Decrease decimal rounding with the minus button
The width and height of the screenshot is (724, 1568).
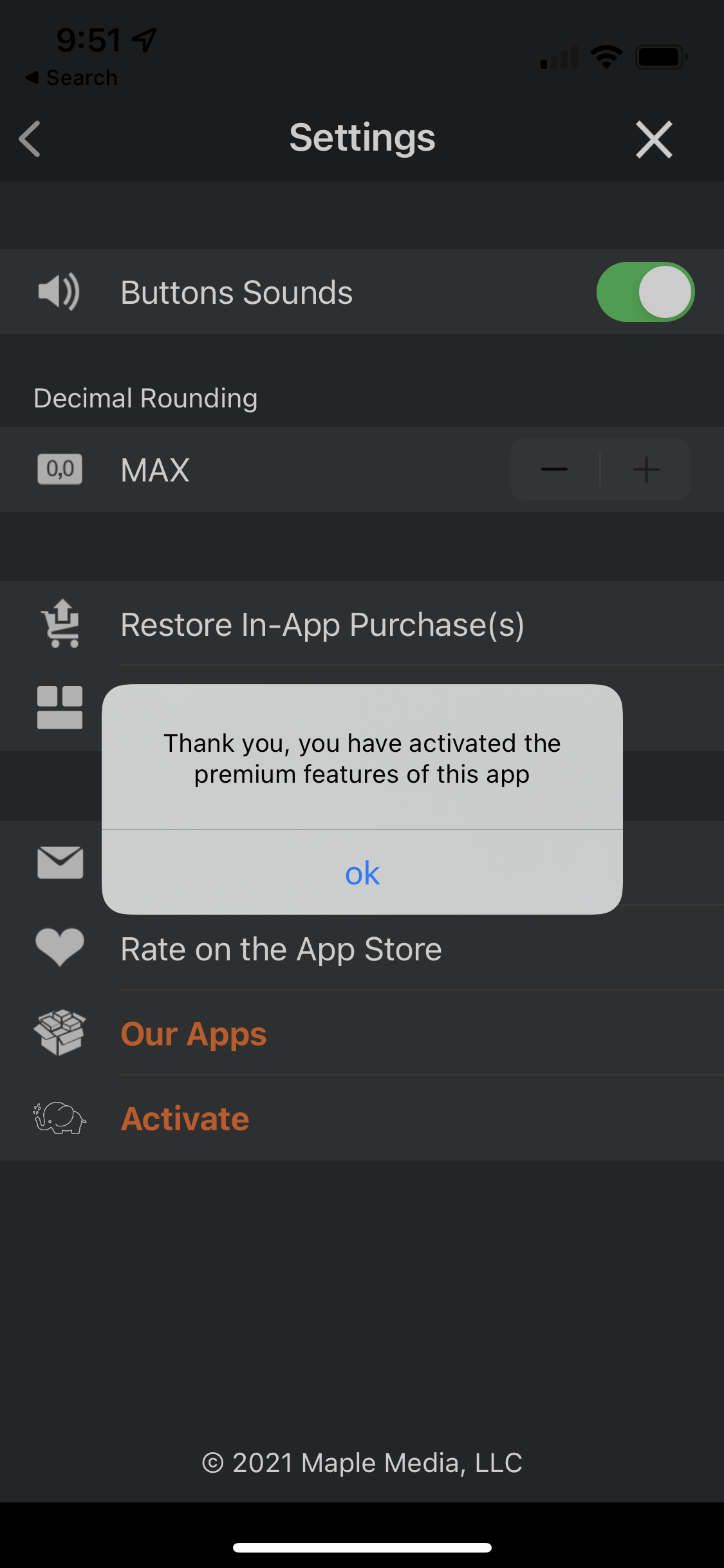pyautogui.click(x=555, y=469)
